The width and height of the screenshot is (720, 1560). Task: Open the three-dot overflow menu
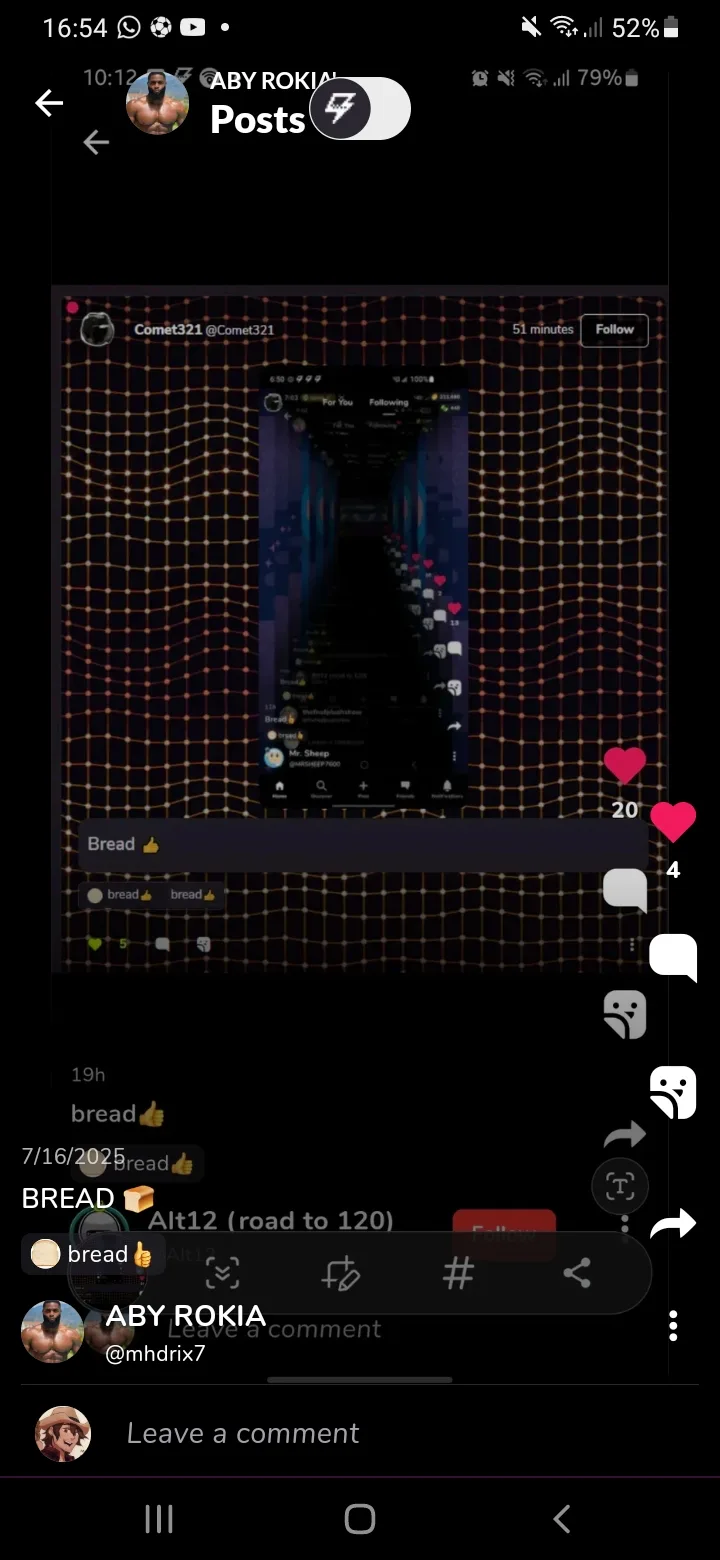(x=673, y=1325)
